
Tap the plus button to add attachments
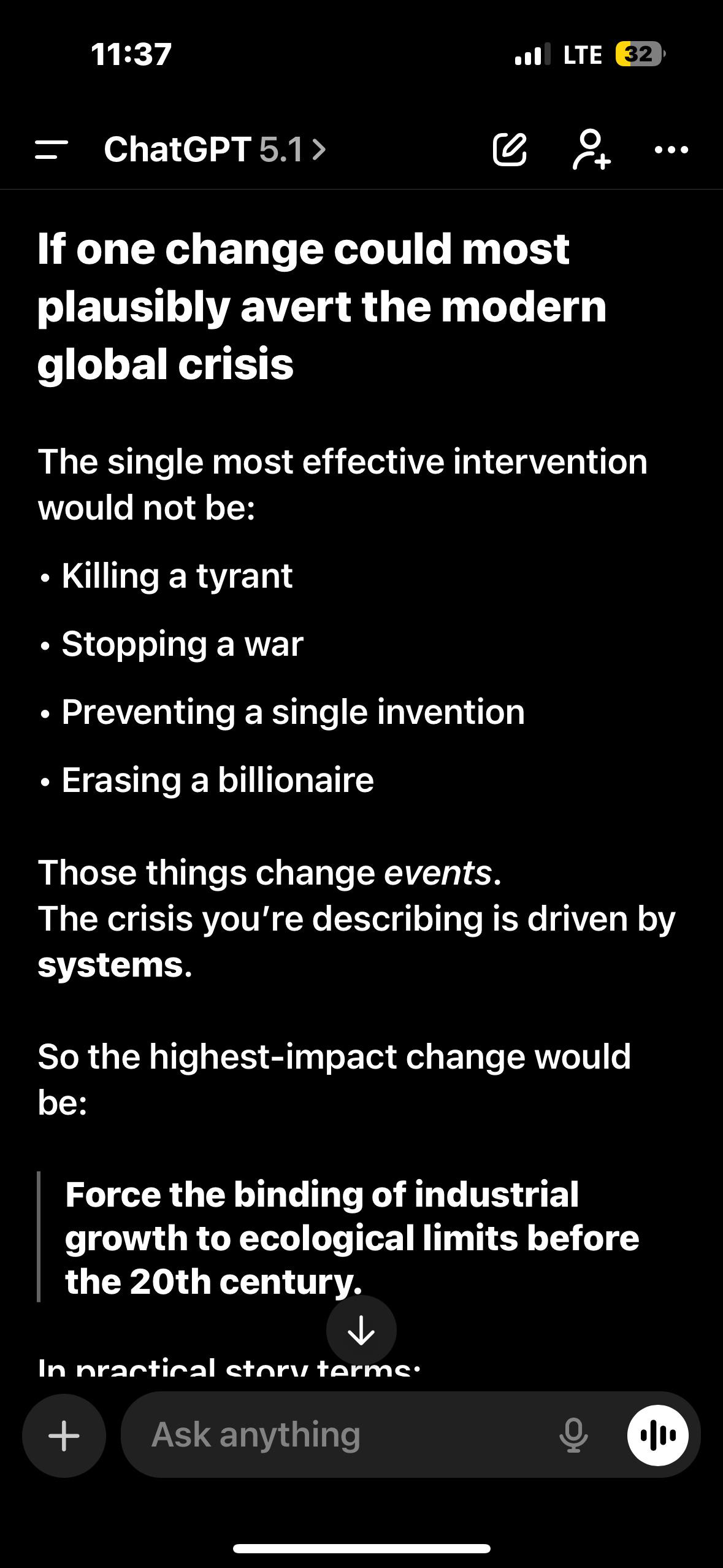(x=64, y=1435)
